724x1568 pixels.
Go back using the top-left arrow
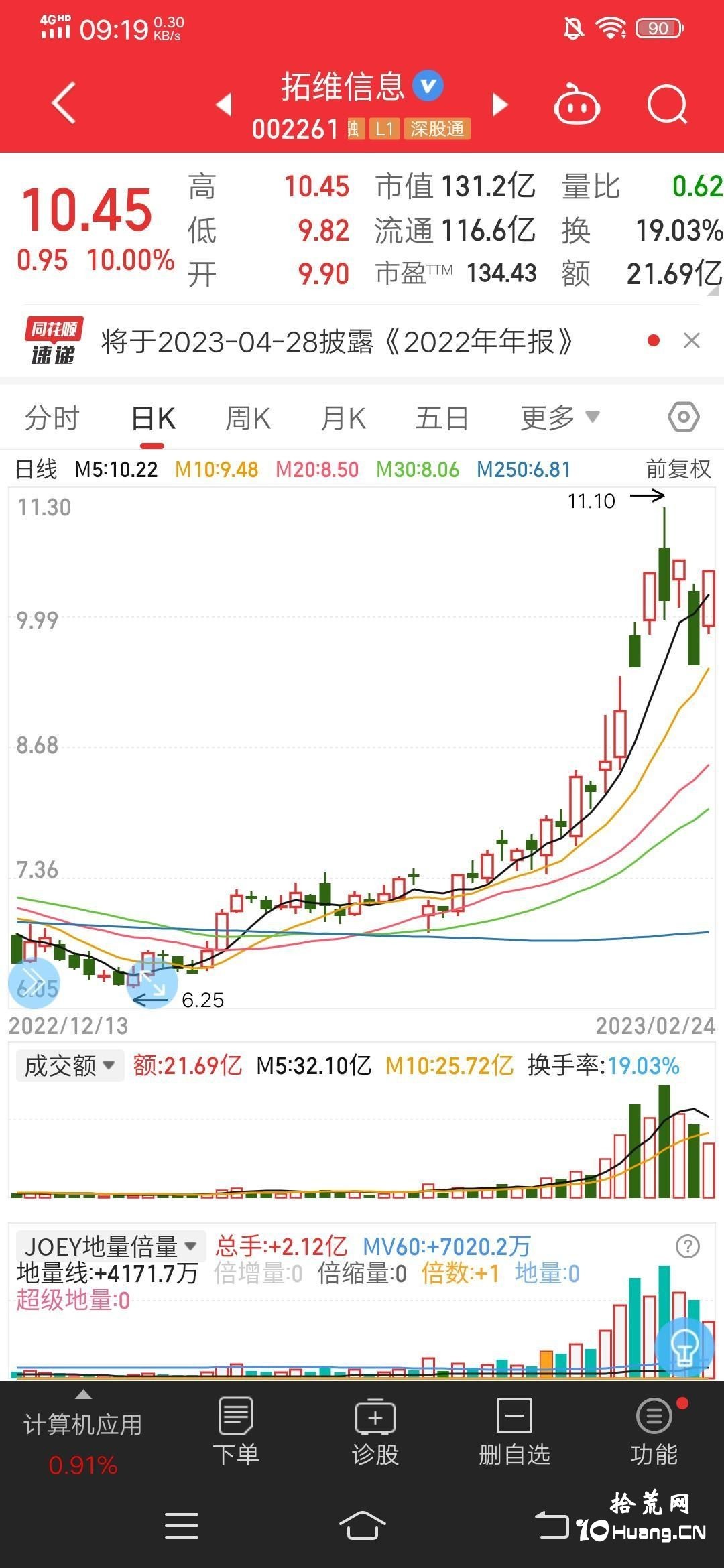[64, 104]
